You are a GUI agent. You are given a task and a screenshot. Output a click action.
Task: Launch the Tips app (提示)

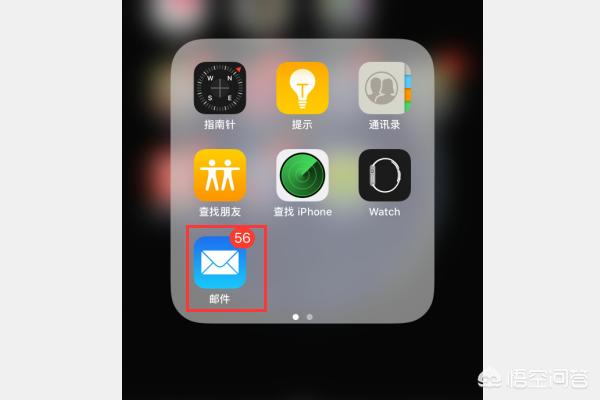[301, 88]
